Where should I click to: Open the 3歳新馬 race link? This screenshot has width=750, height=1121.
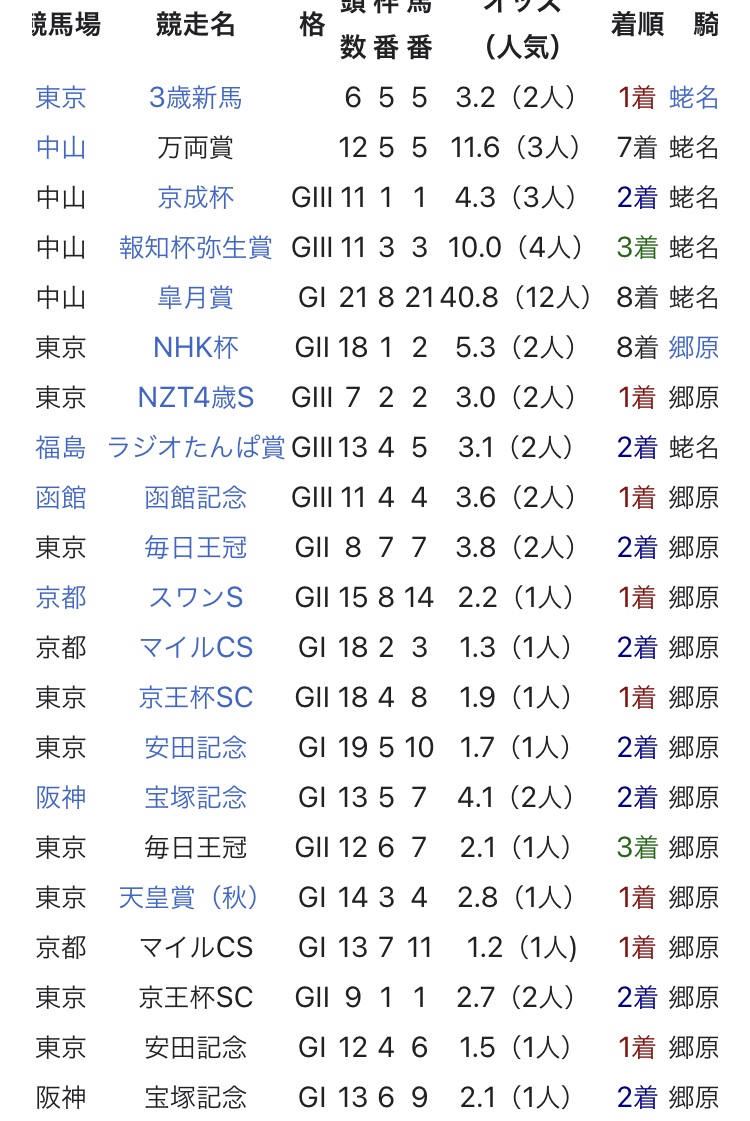tap(195, 97)
